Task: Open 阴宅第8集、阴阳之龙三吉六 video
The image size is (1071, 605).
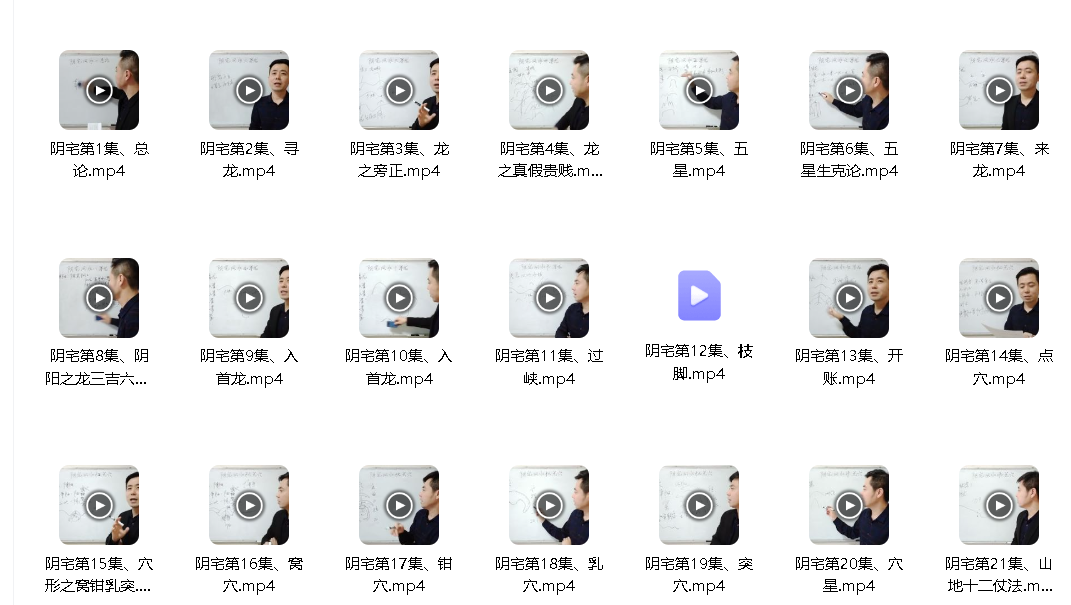Action: [x=99, y=298]
